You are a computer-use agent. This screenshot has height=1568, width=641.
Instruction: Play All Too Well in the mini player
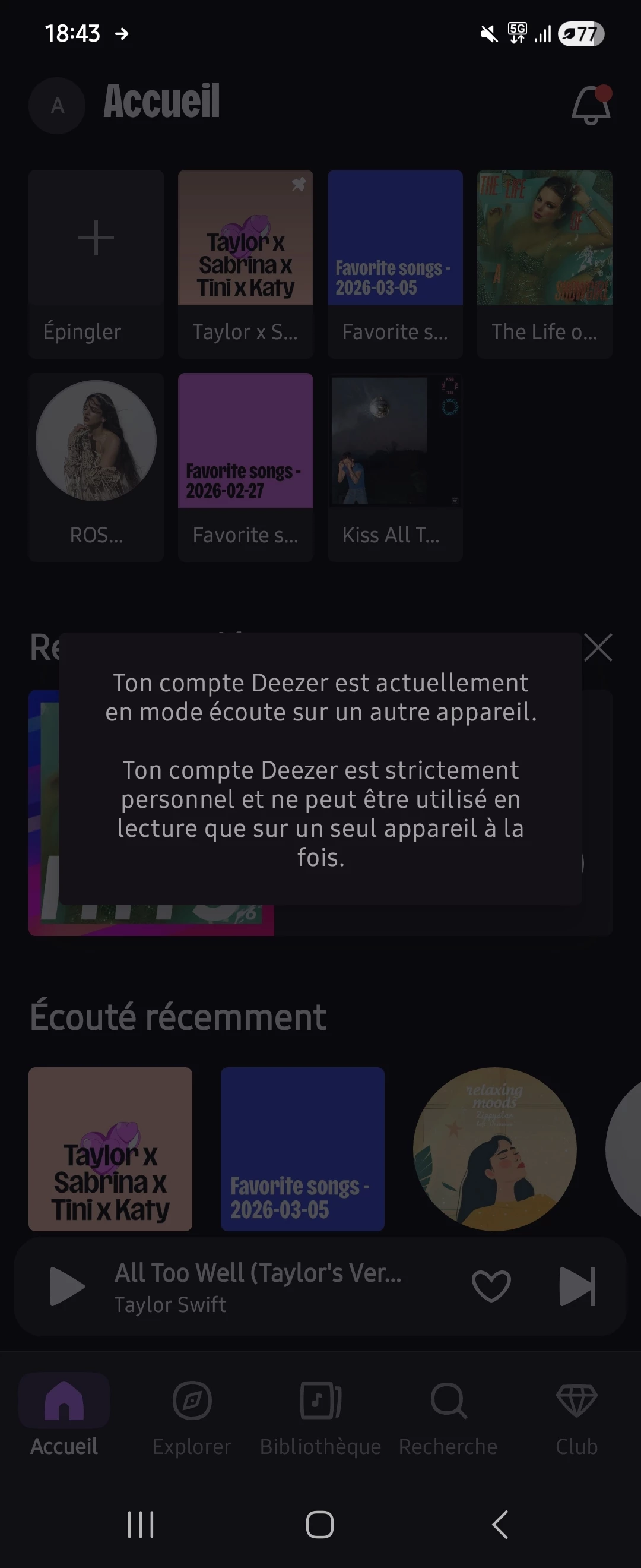tap(66, 1286)
